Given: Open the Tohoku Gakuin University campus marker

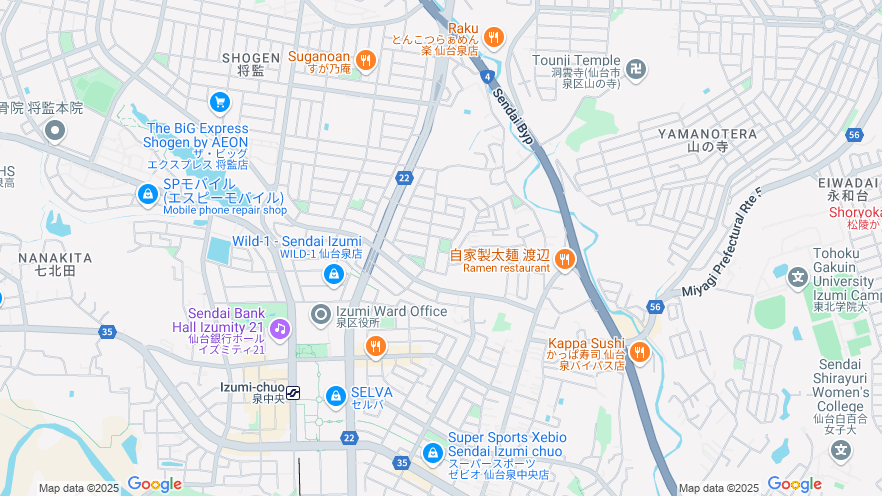Looking at the screenshot, I should pos(797,277).
